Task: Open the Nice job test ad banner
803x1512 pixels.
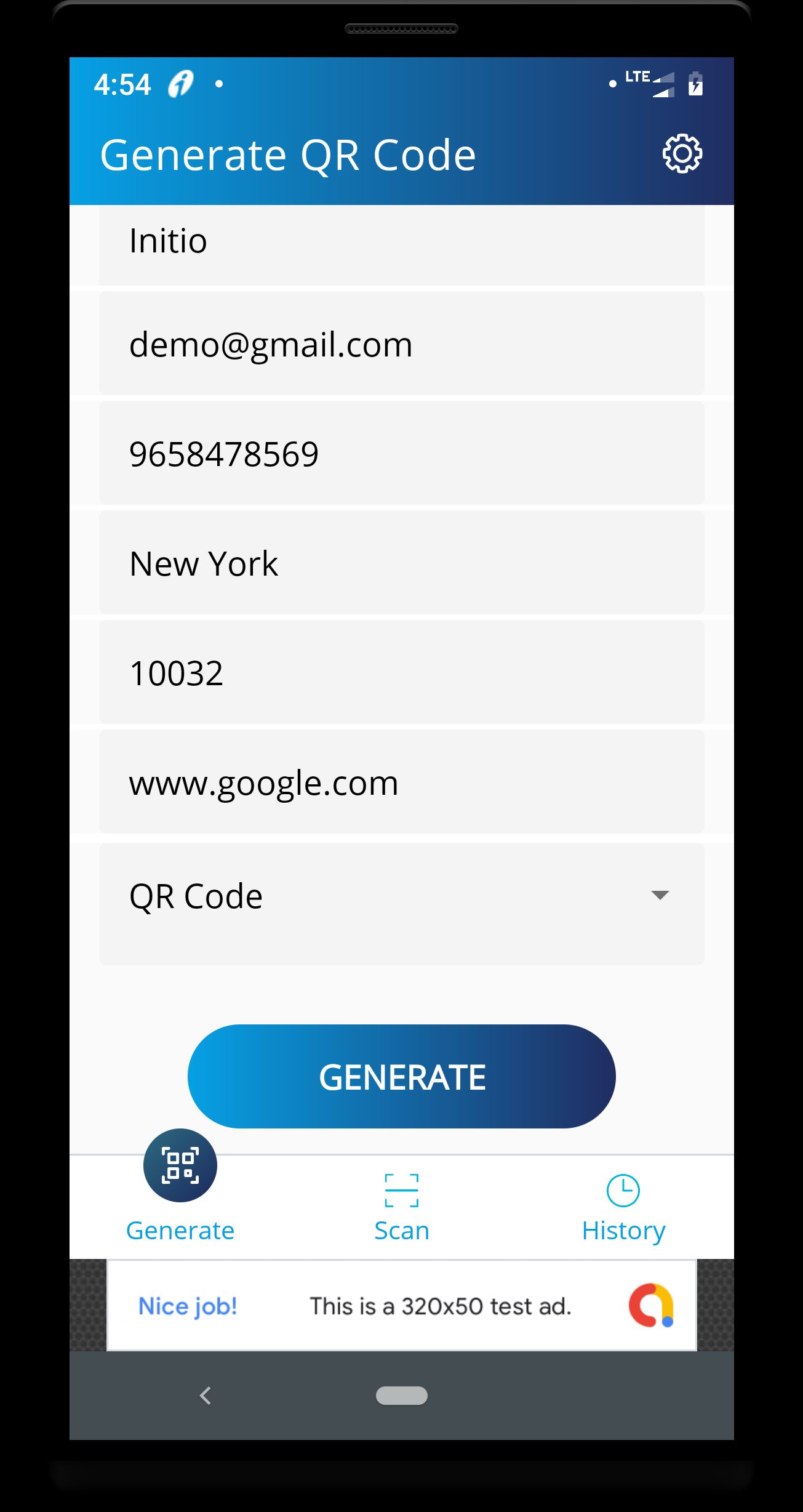Action: (401, 1305)
